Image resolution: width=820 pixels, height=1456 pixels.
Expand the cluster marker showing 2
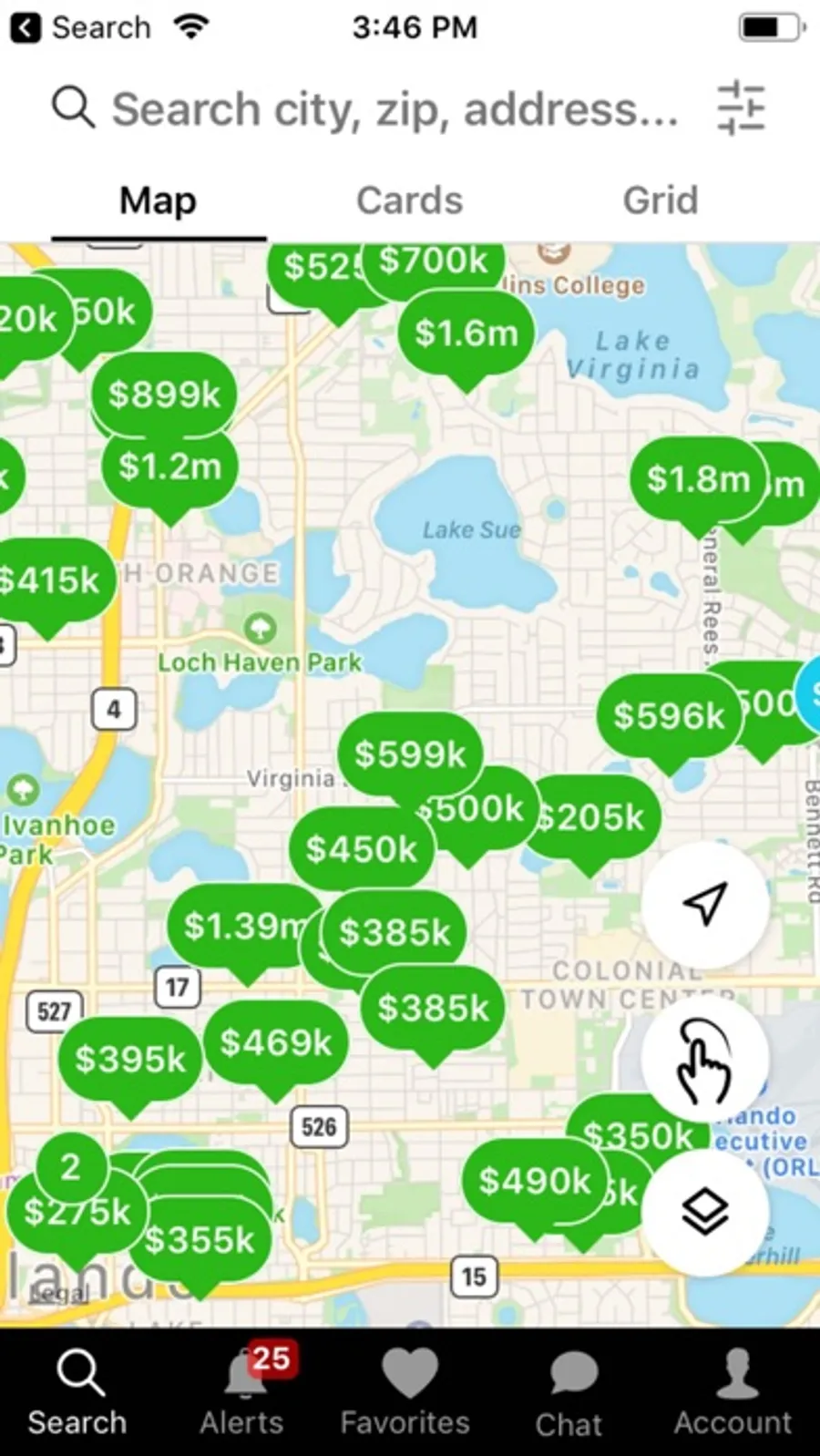pyautogui.click(x=70, y=1167)
